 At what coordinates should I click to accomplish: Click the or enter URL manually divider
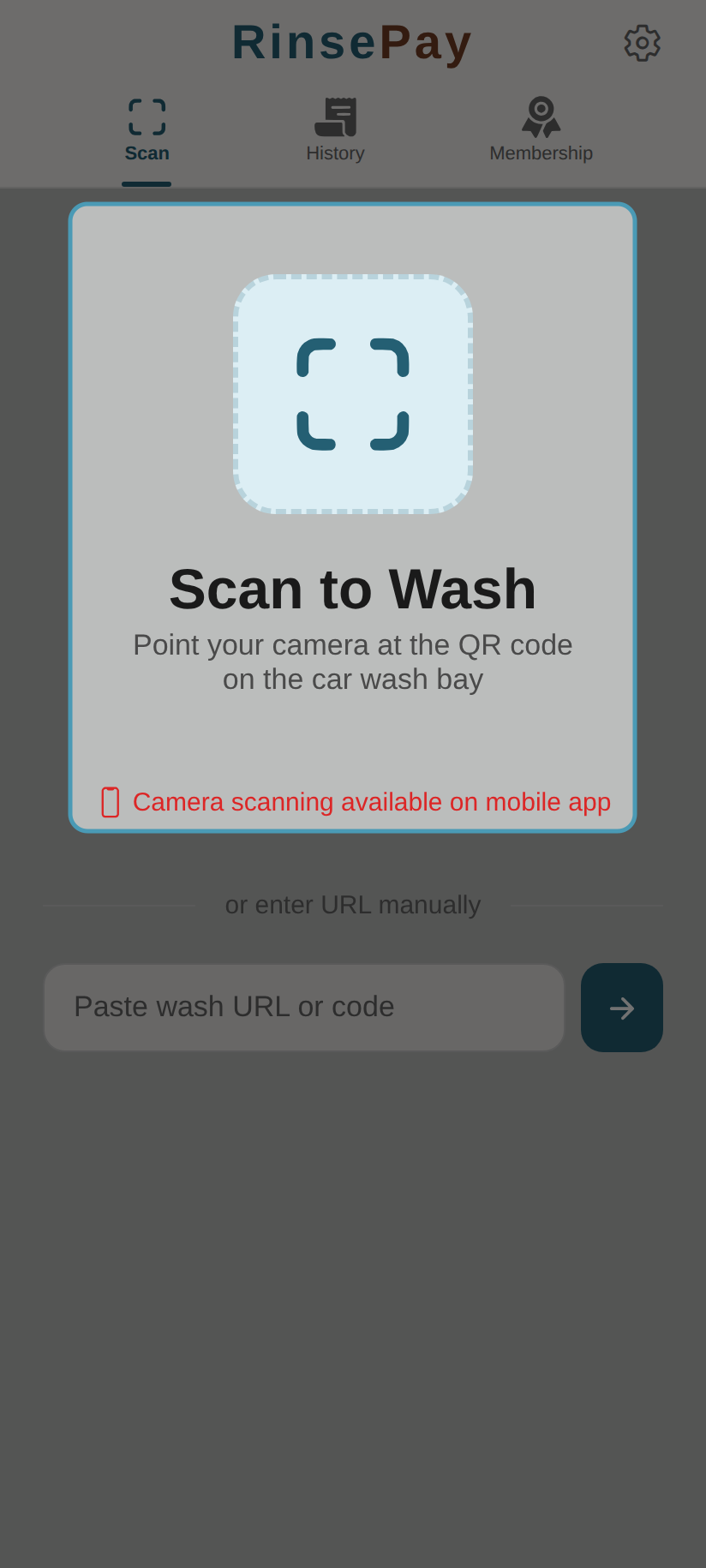click(352, 904)
